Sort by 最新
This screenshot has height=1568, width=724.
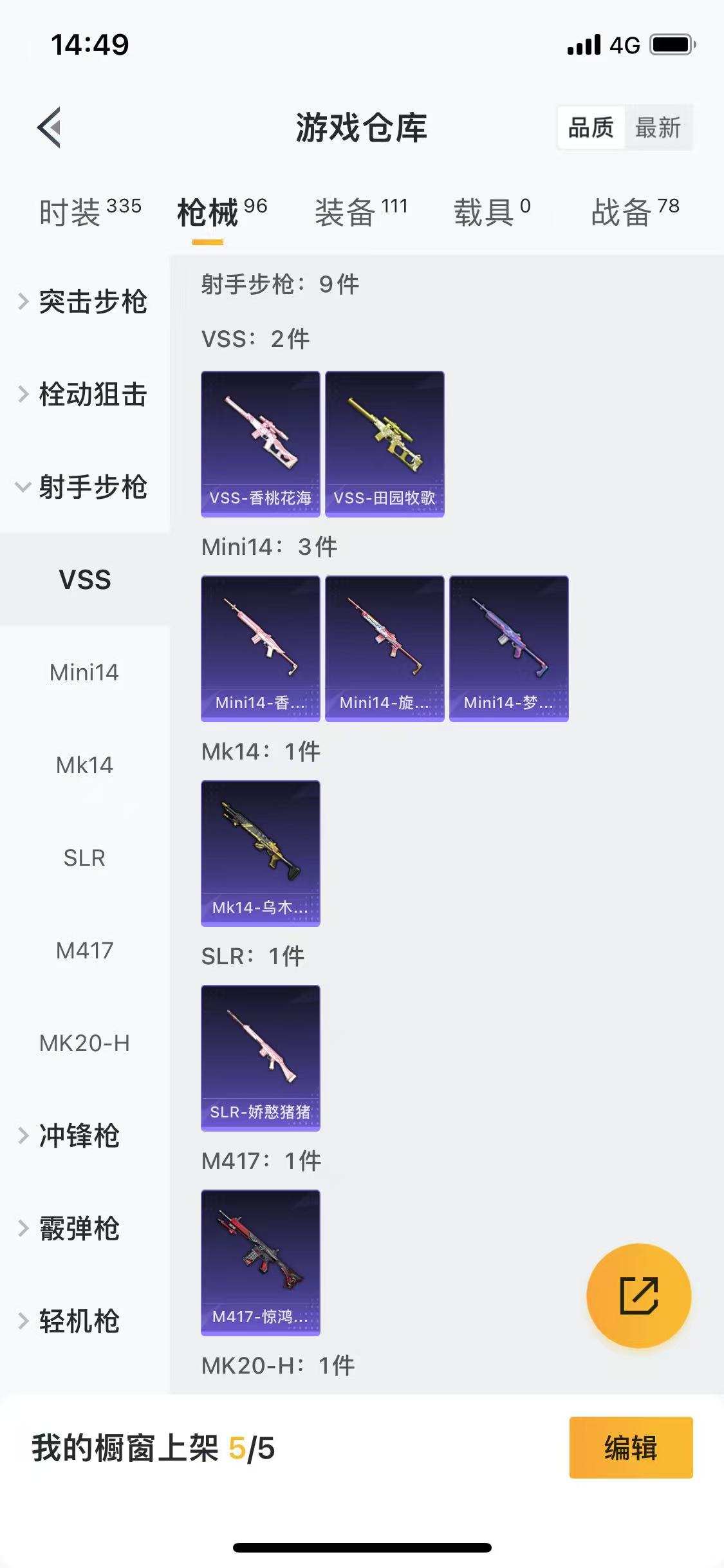(657, 127)
